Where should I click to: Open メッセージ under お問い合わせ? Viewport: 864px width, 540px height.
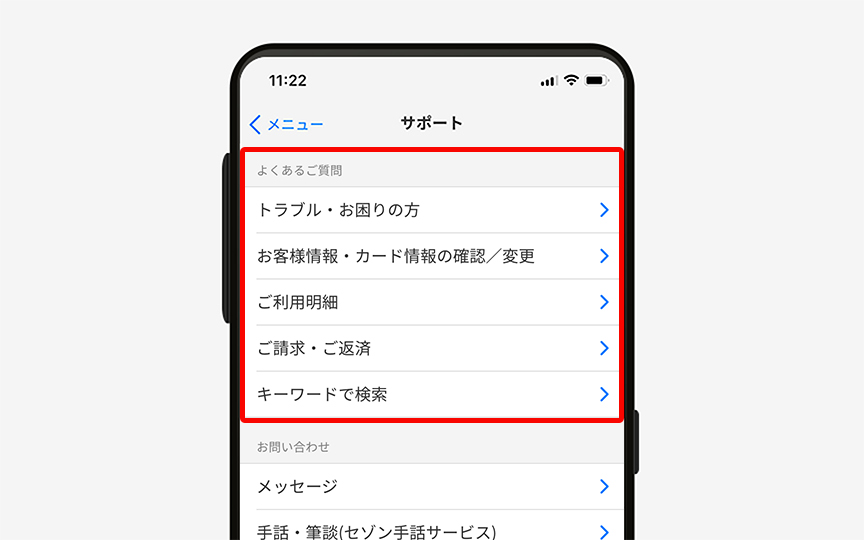click(430, 487)
